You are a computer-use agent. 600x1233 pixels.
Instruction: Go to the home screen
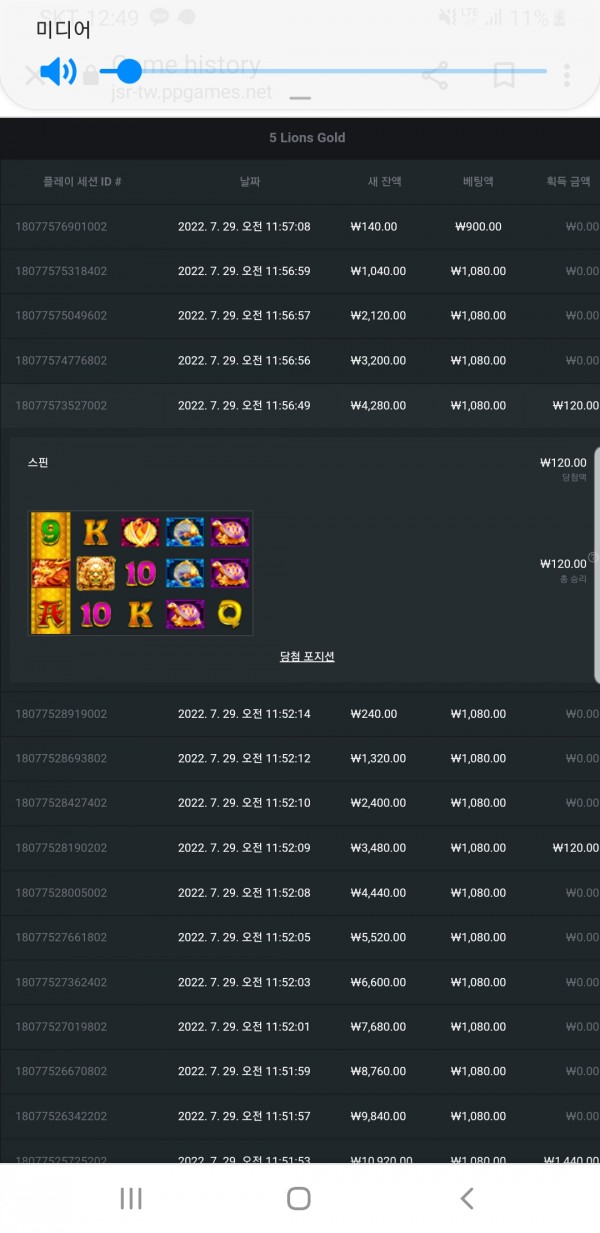[298, 1198]
